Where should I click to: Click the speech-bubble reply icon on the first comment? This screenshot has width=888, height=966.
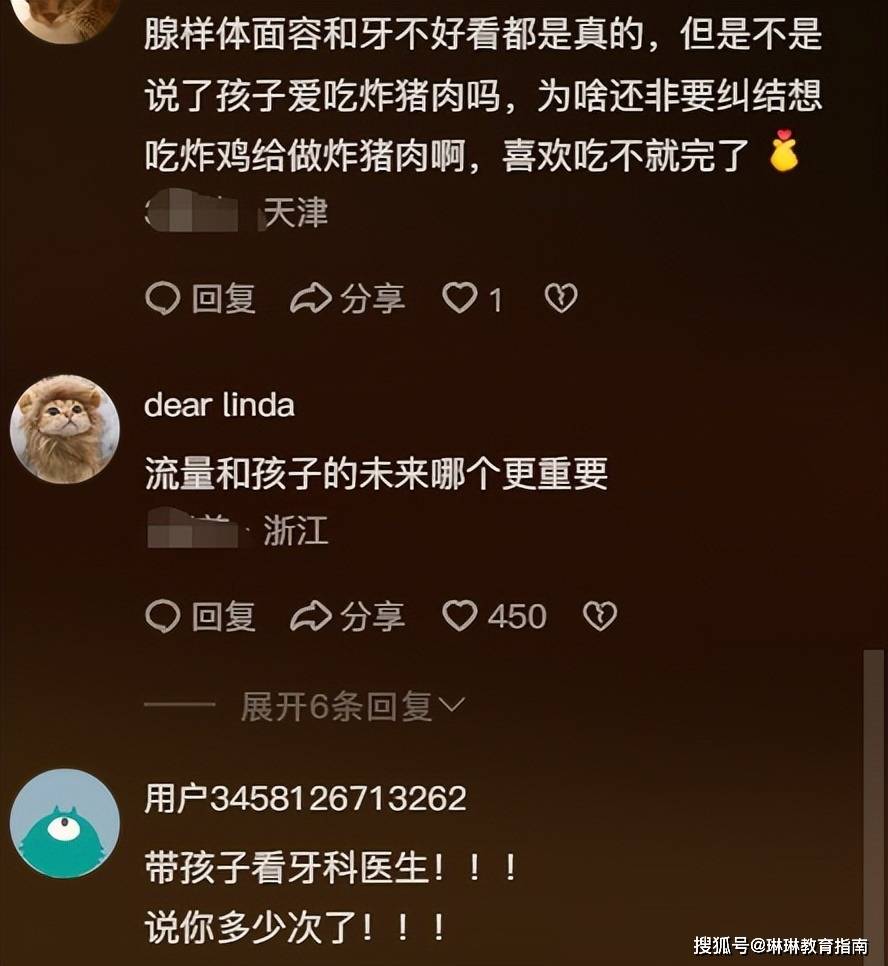[x=166, y=297]
